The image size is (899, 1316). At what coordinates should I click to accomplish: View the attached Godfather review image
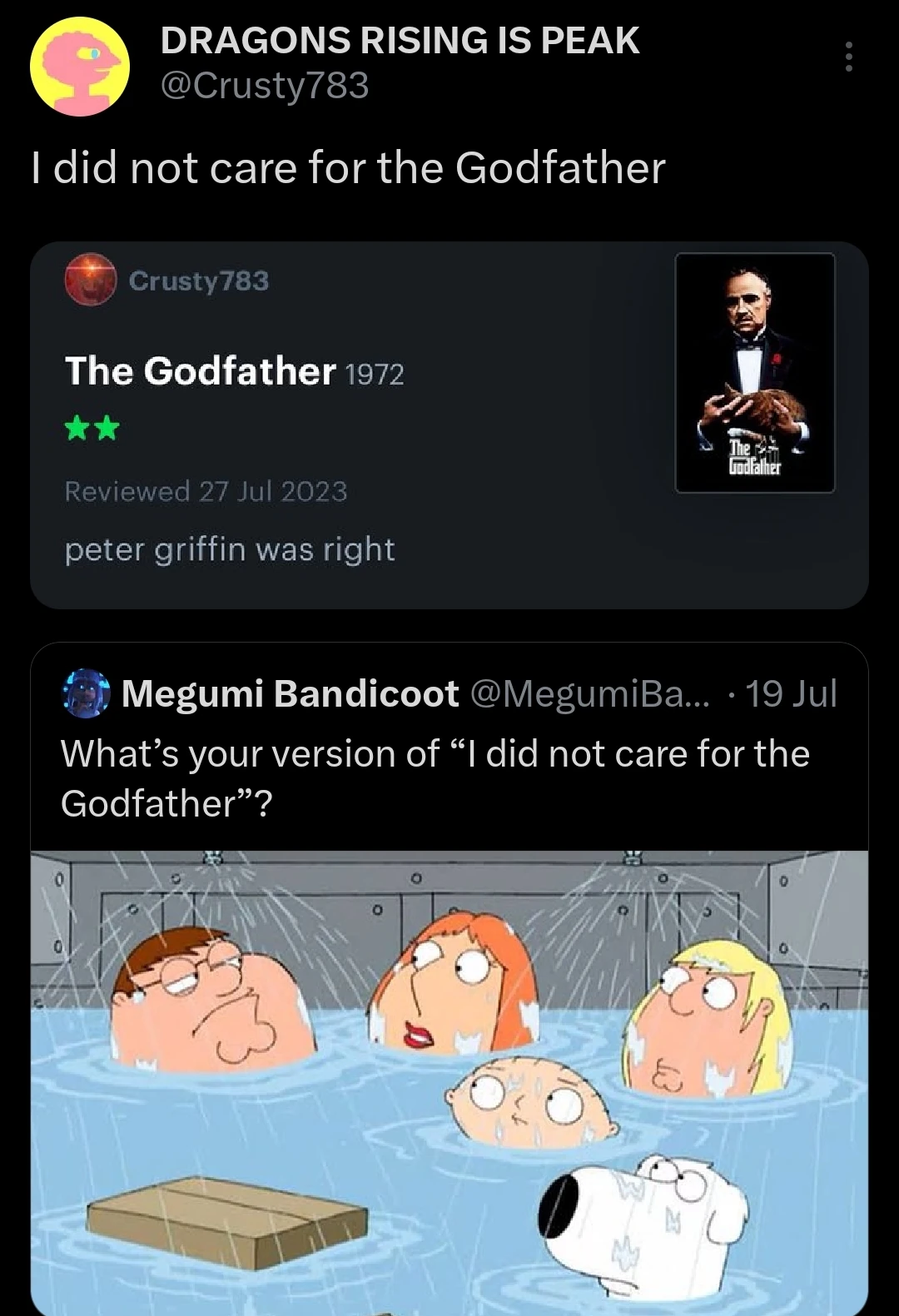[x=449, y=425]
